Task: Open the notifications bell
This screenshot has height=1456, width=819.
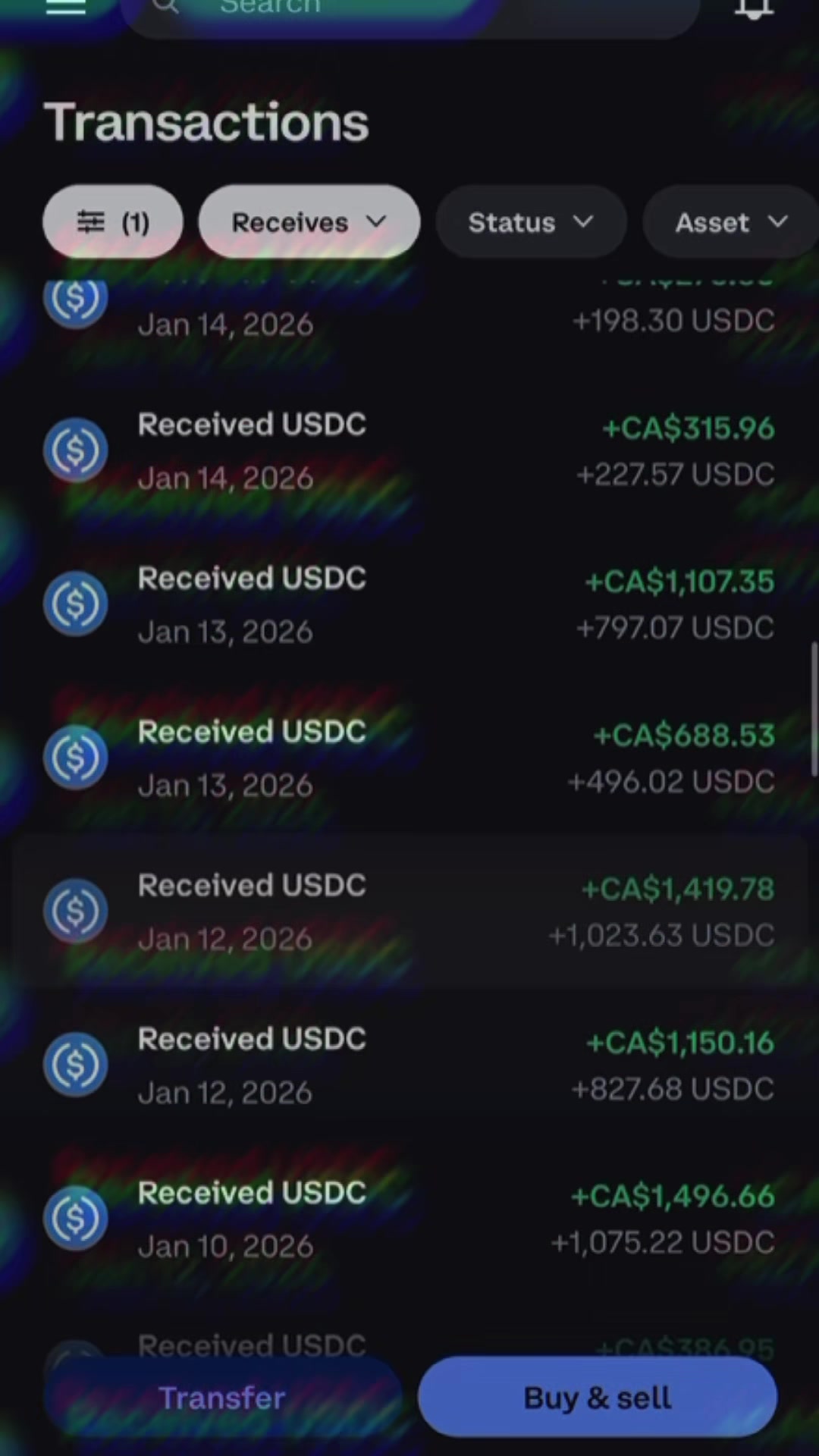Action: (x=754, y=8)
